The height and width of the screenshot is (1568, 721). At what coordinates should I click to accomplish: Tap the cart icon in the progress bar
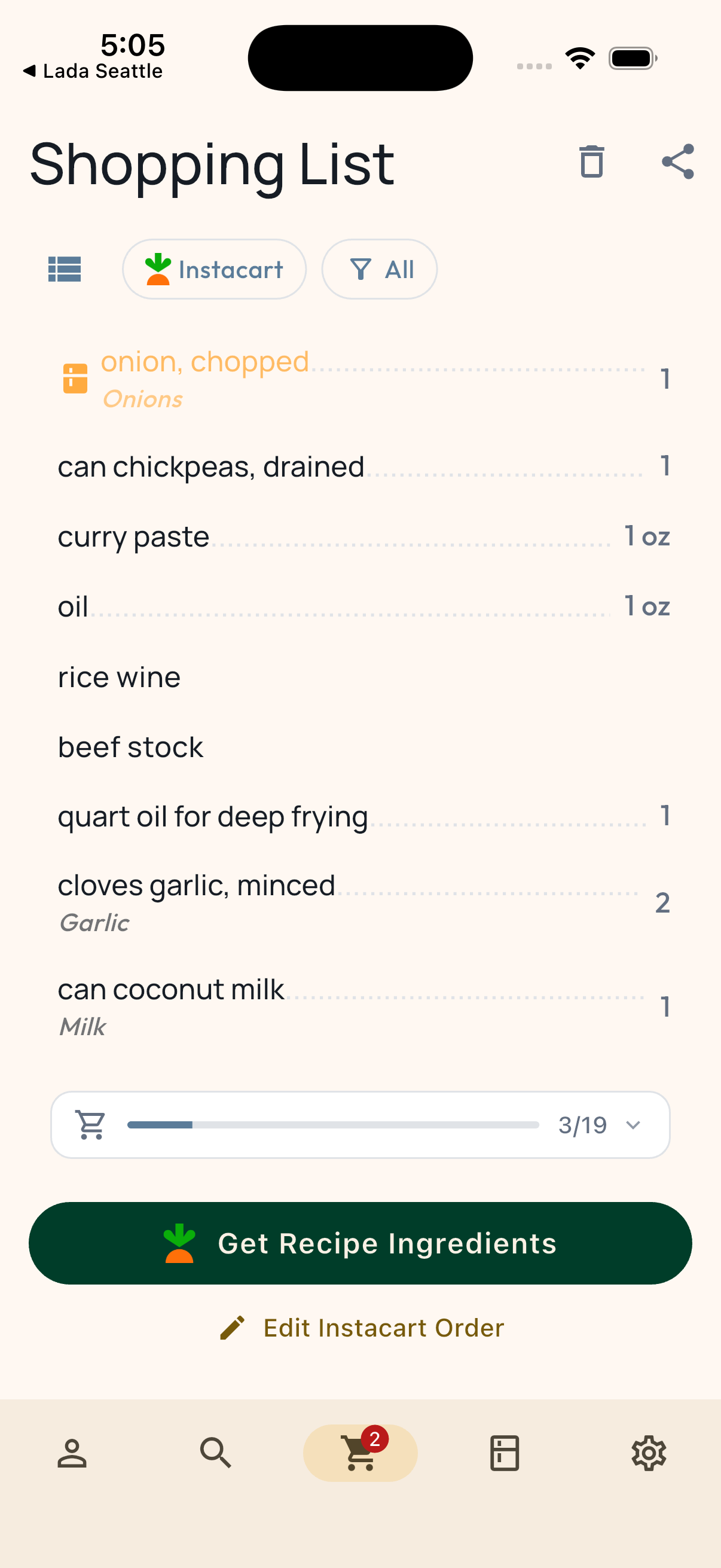90,1124
